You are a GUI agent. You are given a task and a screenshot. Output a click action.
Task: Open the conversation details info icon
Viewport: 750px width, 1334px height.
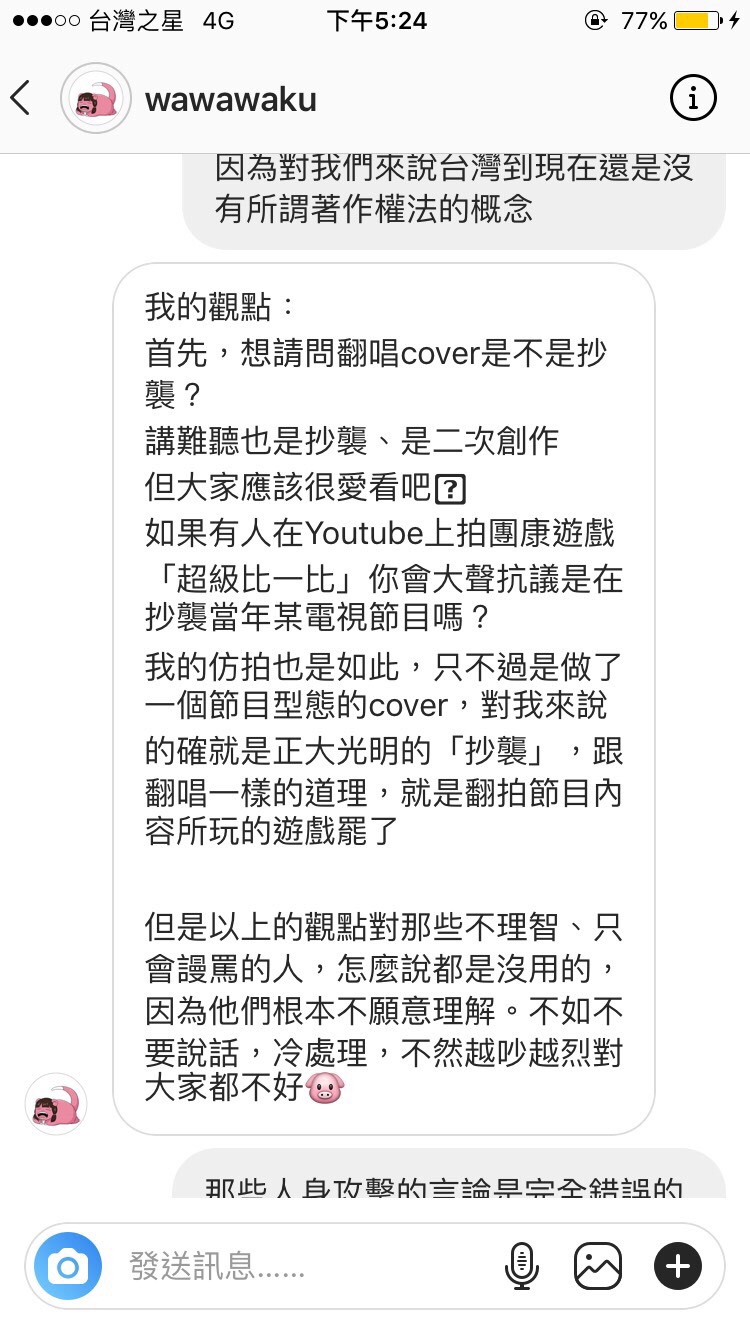(692, 98)
